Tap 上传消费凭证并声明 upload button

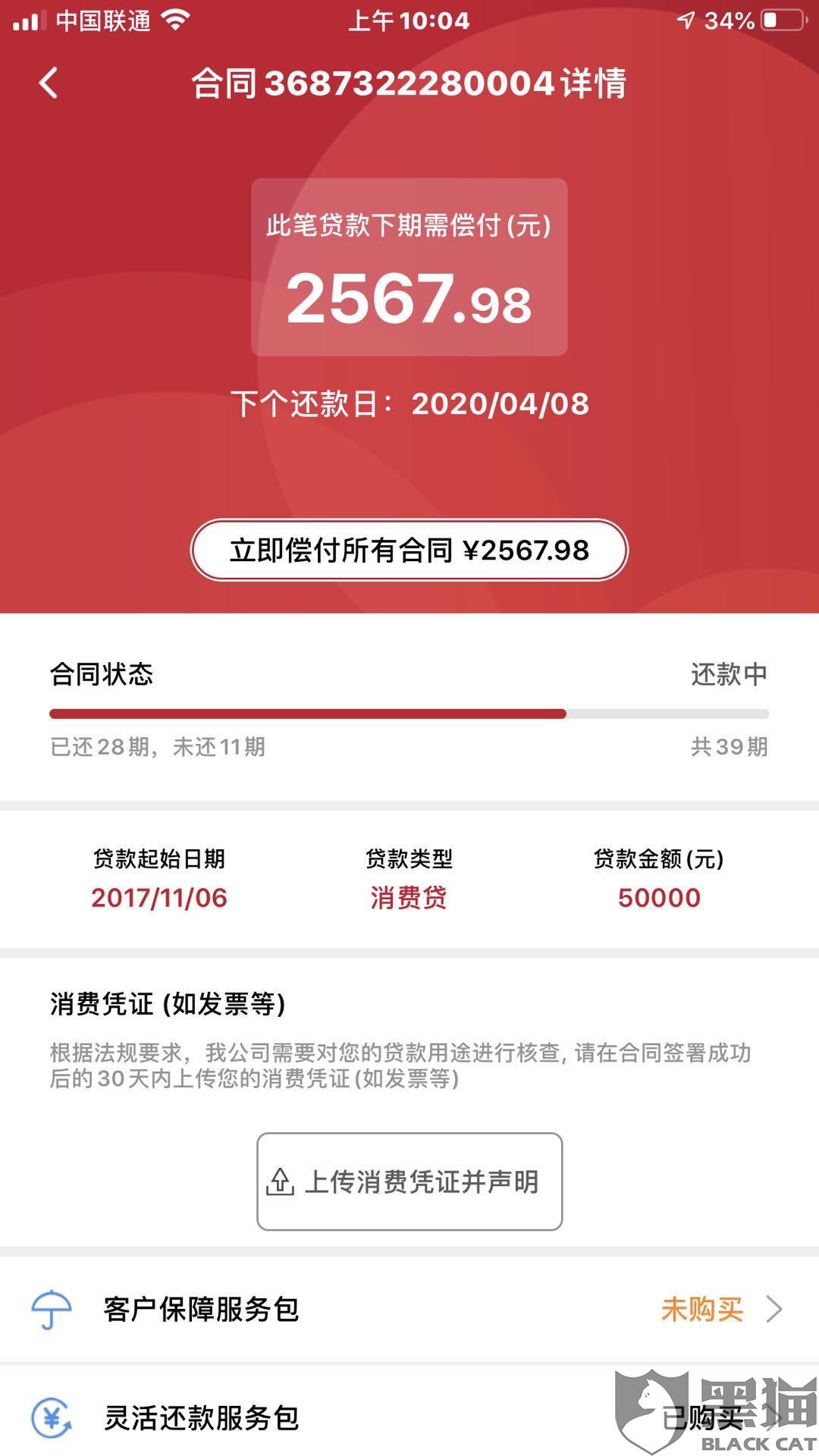pos(409,1181)
